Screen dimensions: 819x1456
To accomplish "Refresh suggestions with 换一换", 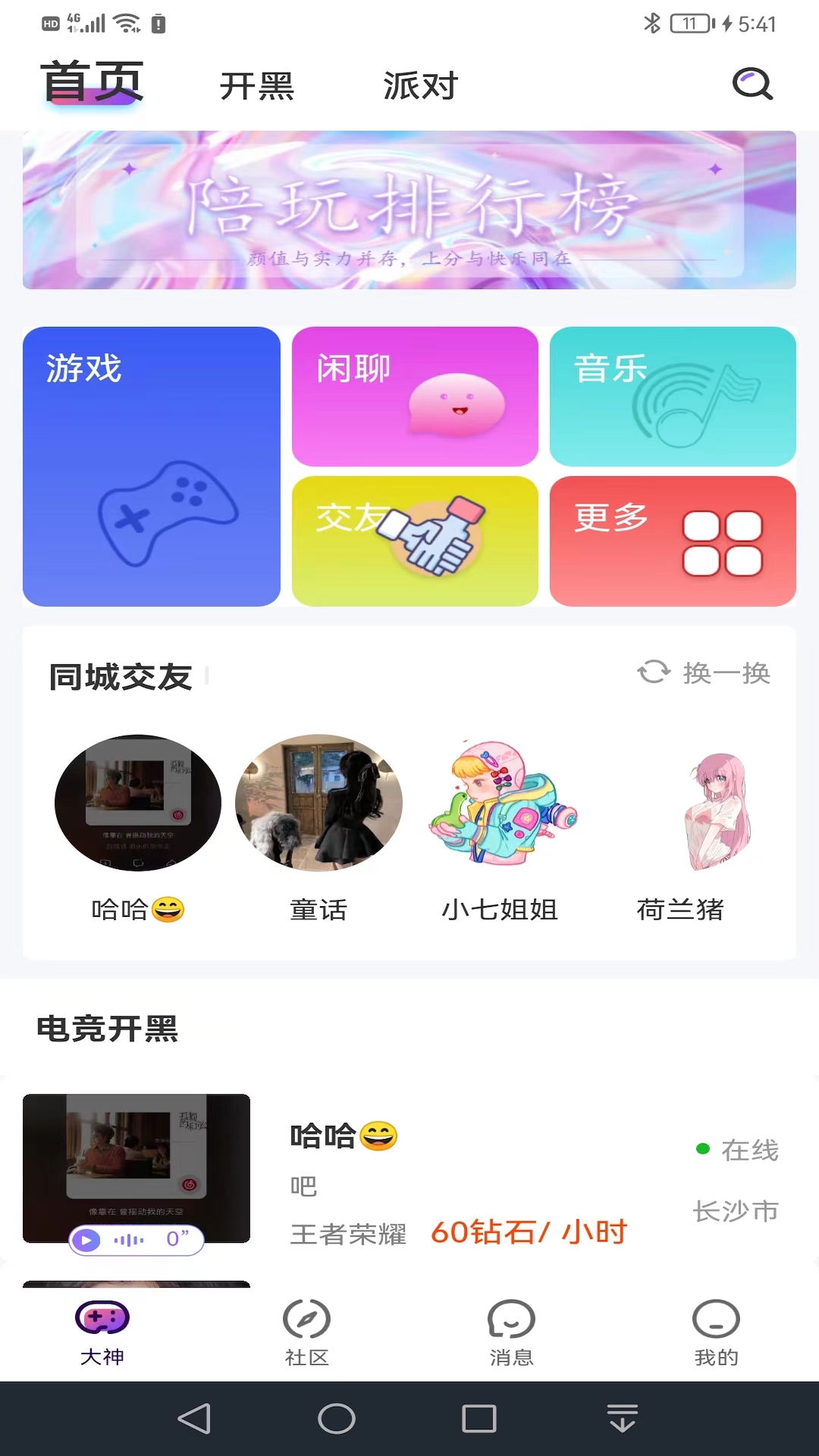I will (704, 673).
